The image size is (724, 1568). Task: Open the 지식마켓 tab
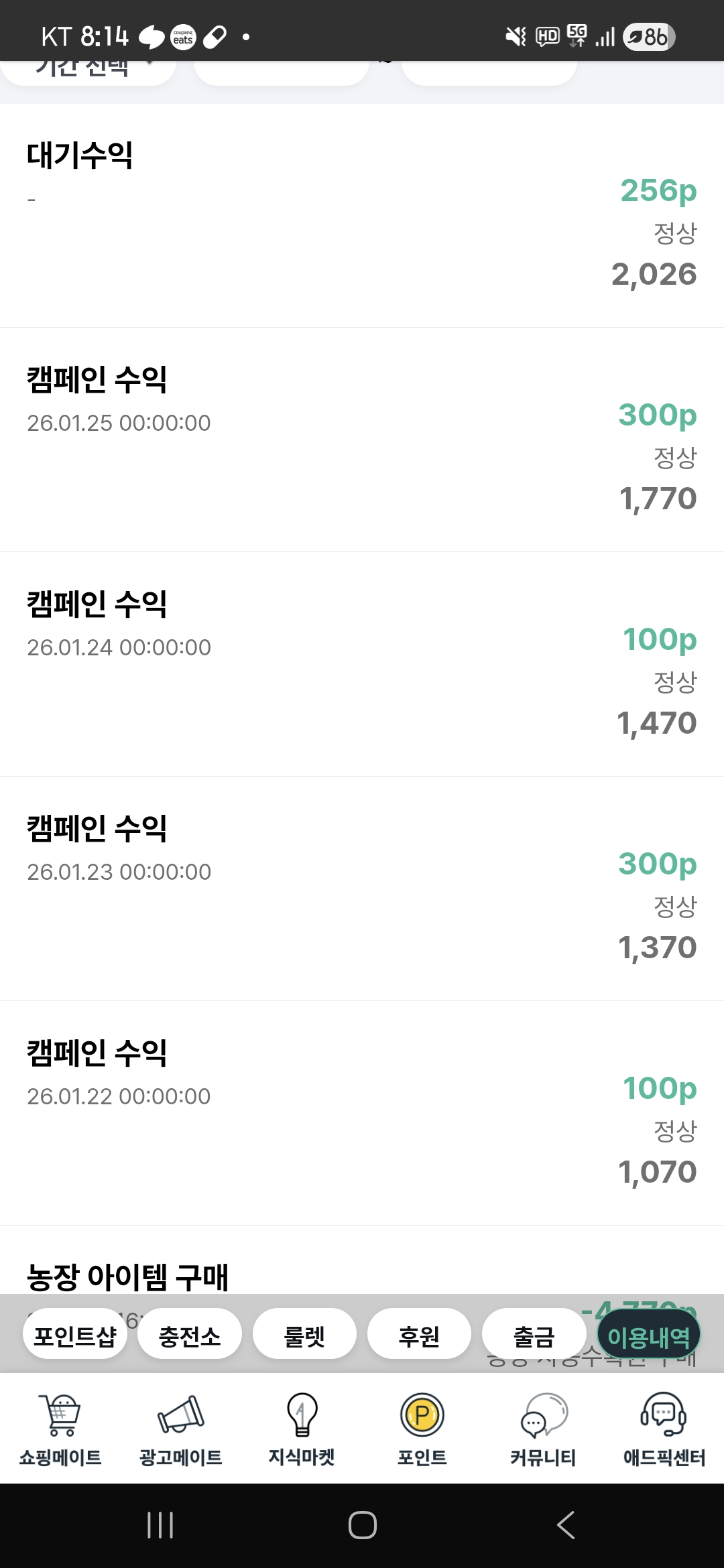(x=302, y=1429)
